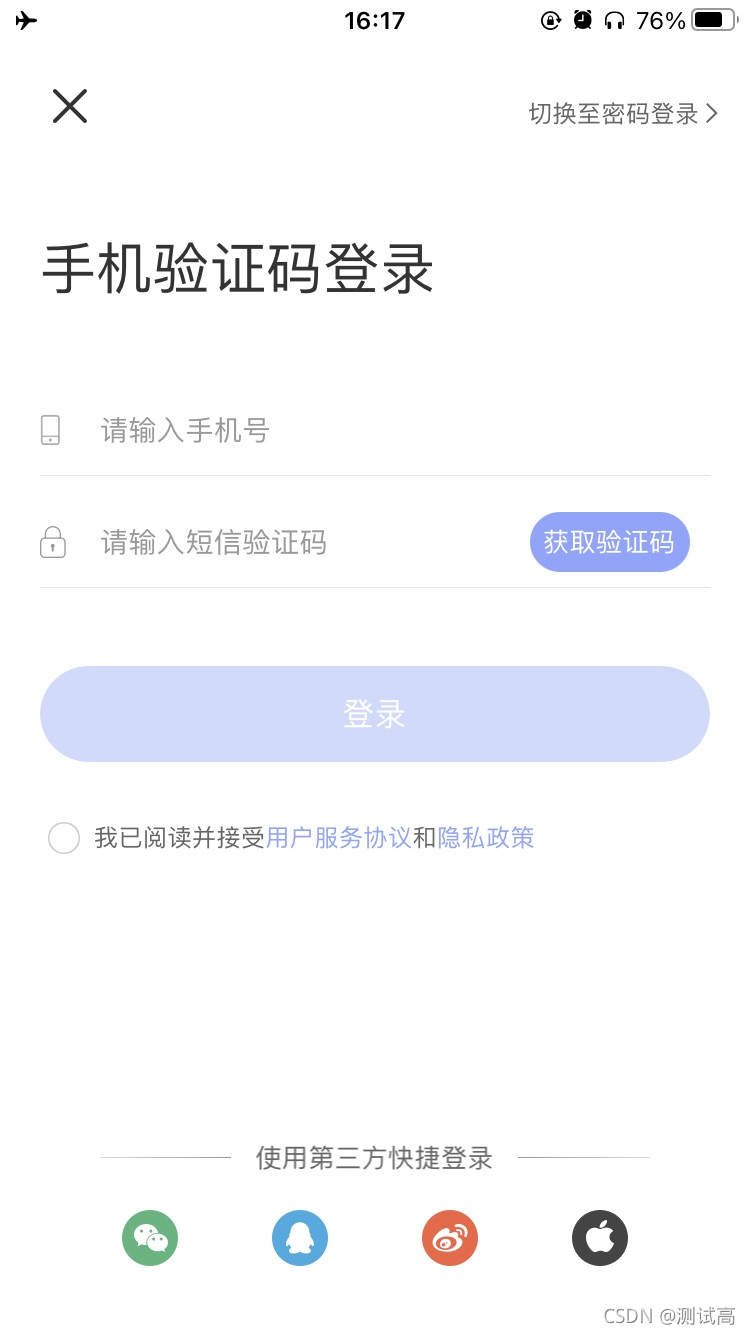Image resolution: width=750 pixels, height=1334 pixels.
Task: Tap 获取验证码 to get the code
Action: coord(609,542)
